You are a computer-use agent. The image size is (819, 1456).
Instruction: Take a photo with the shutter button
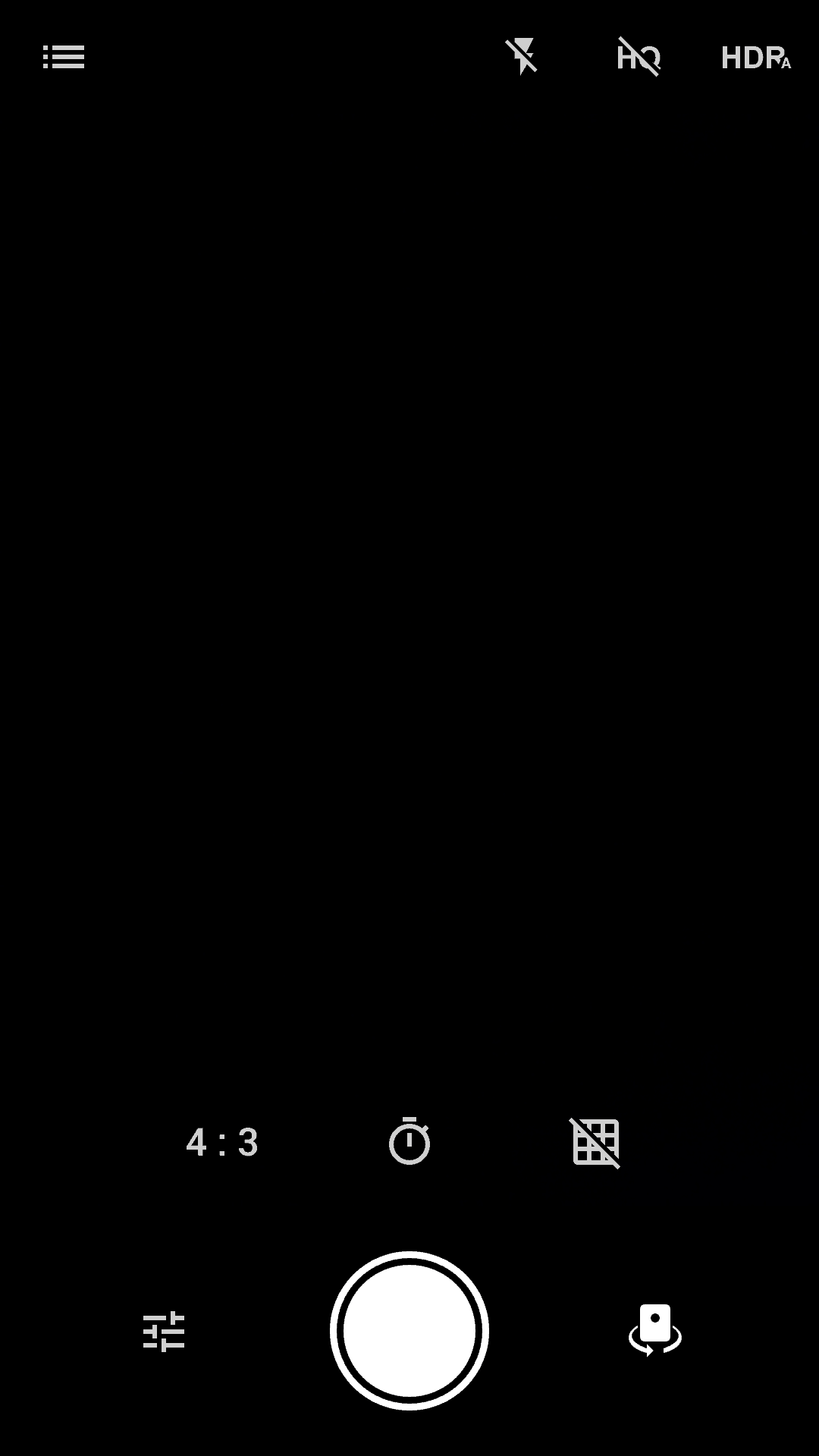pyautogui.click(x=409, y=1331)
